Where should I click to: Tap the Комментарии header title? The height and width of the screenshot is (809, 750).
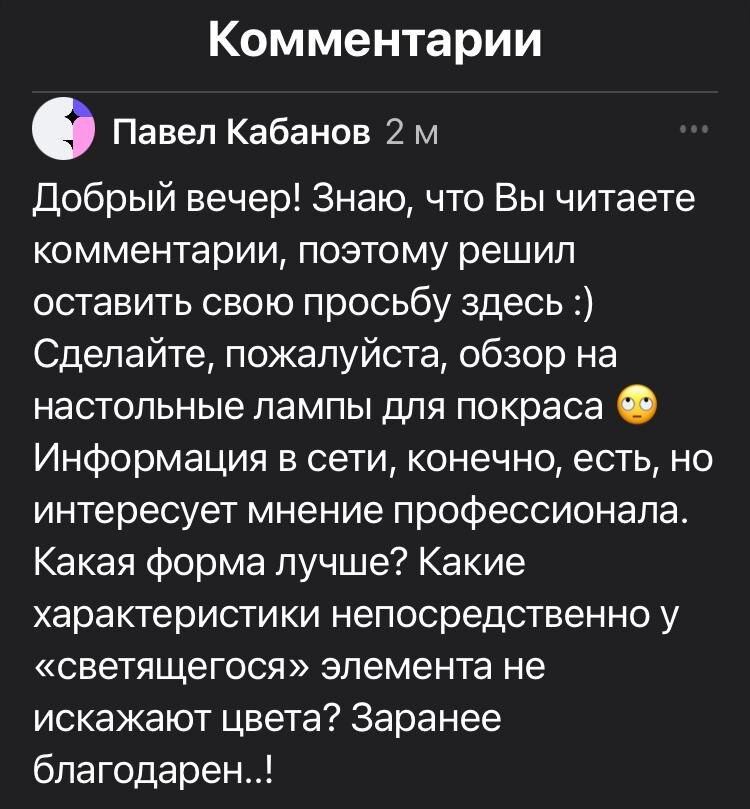374,38
